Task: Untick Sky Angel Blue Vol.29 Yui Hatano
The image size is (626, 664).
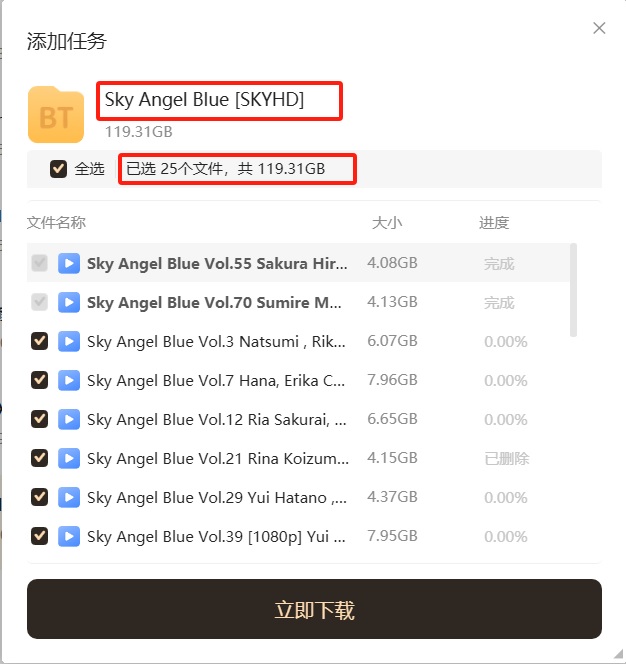Action: (x=40, y=497)
